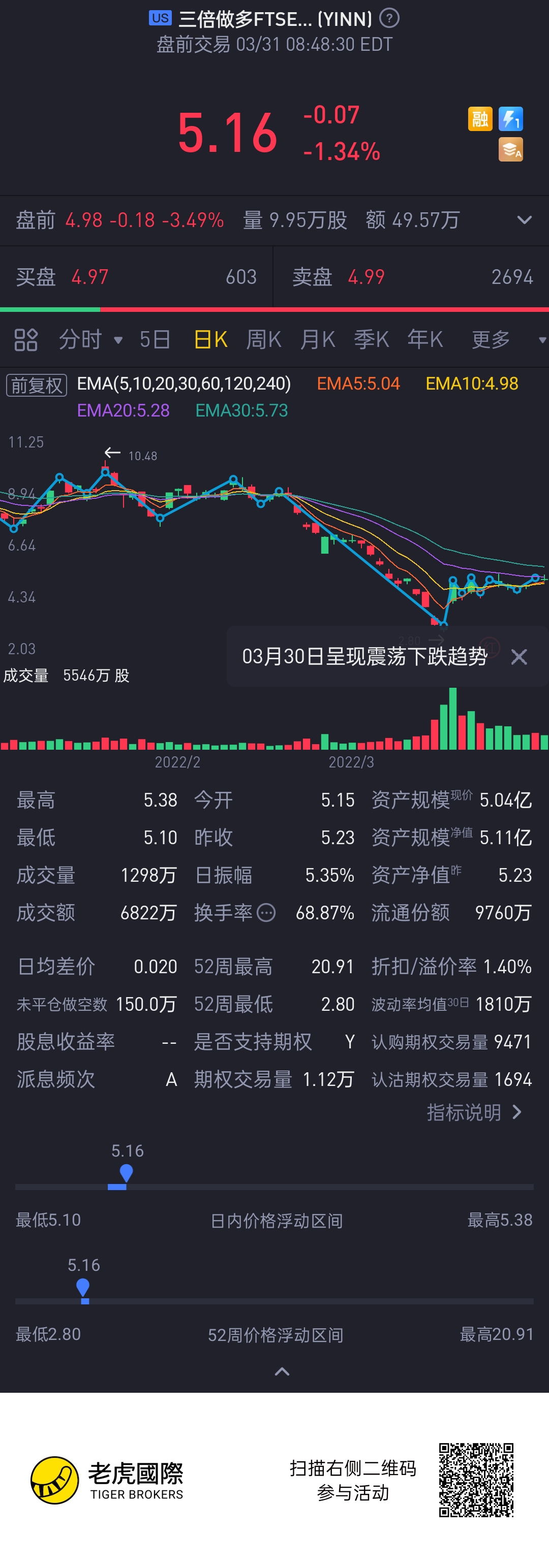Switch to the 周K chart

click(263, 340)
